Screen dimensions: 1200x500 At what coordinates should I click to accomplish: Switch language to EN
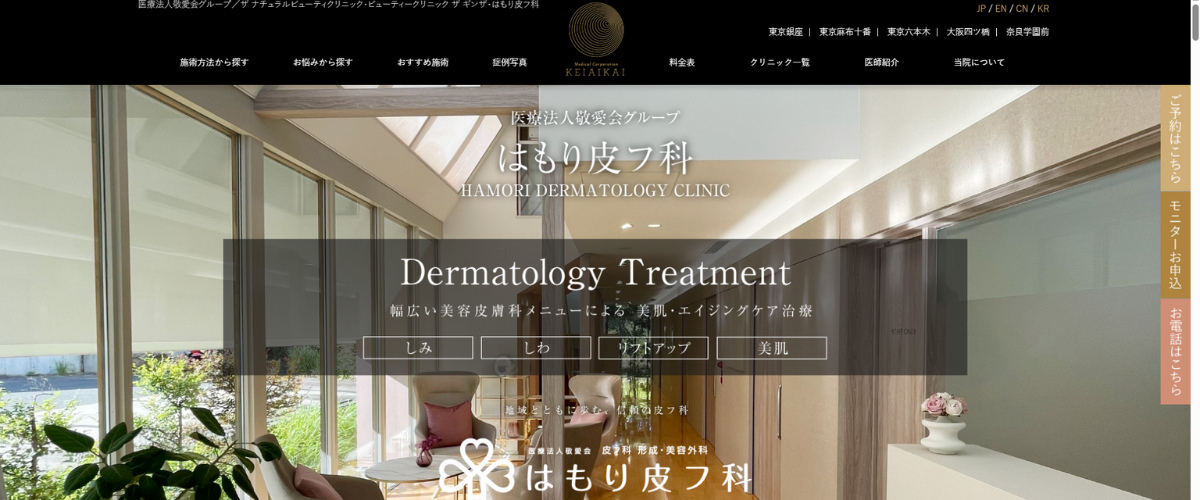[1001, 9]
